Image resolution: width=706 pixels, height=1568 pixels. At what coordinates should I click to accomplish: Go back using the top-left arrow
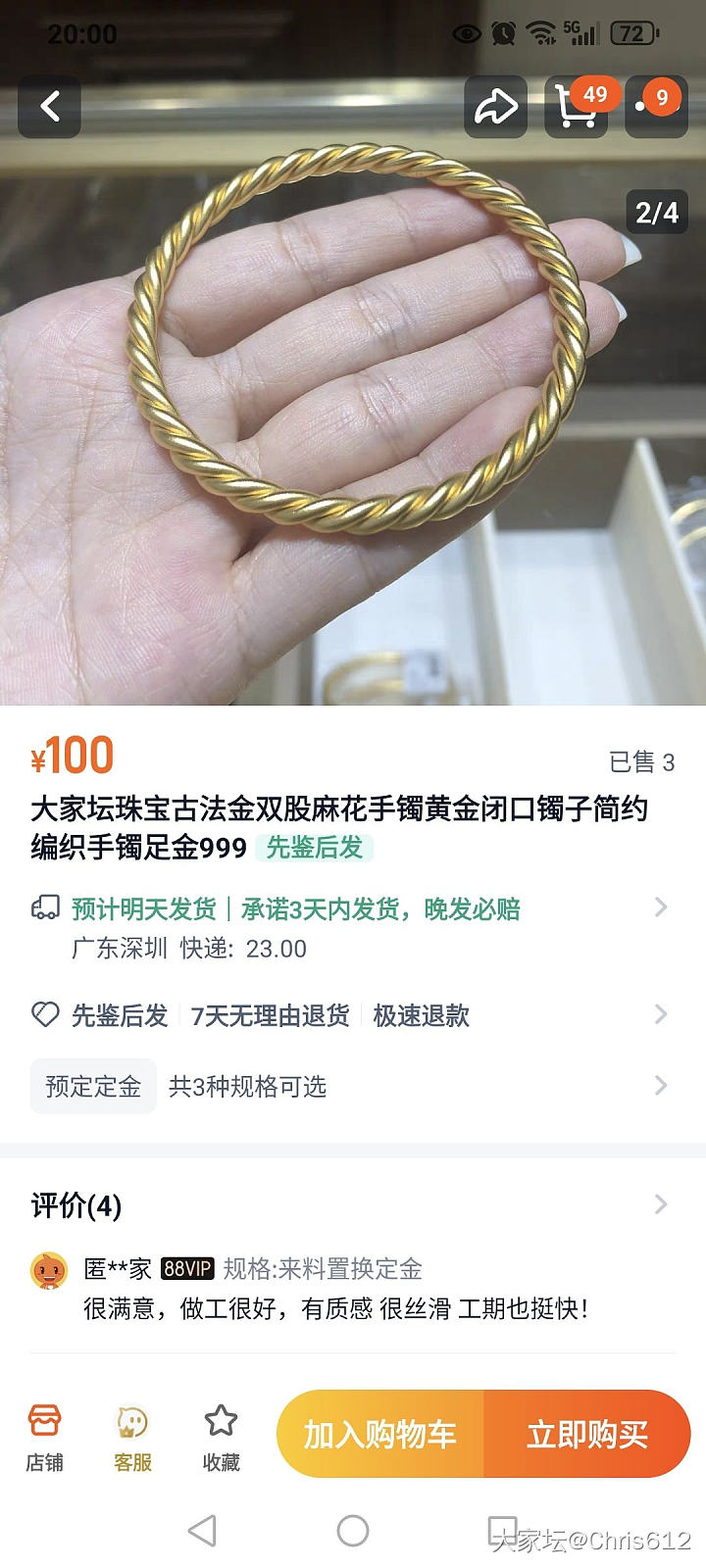coord(50,106)
